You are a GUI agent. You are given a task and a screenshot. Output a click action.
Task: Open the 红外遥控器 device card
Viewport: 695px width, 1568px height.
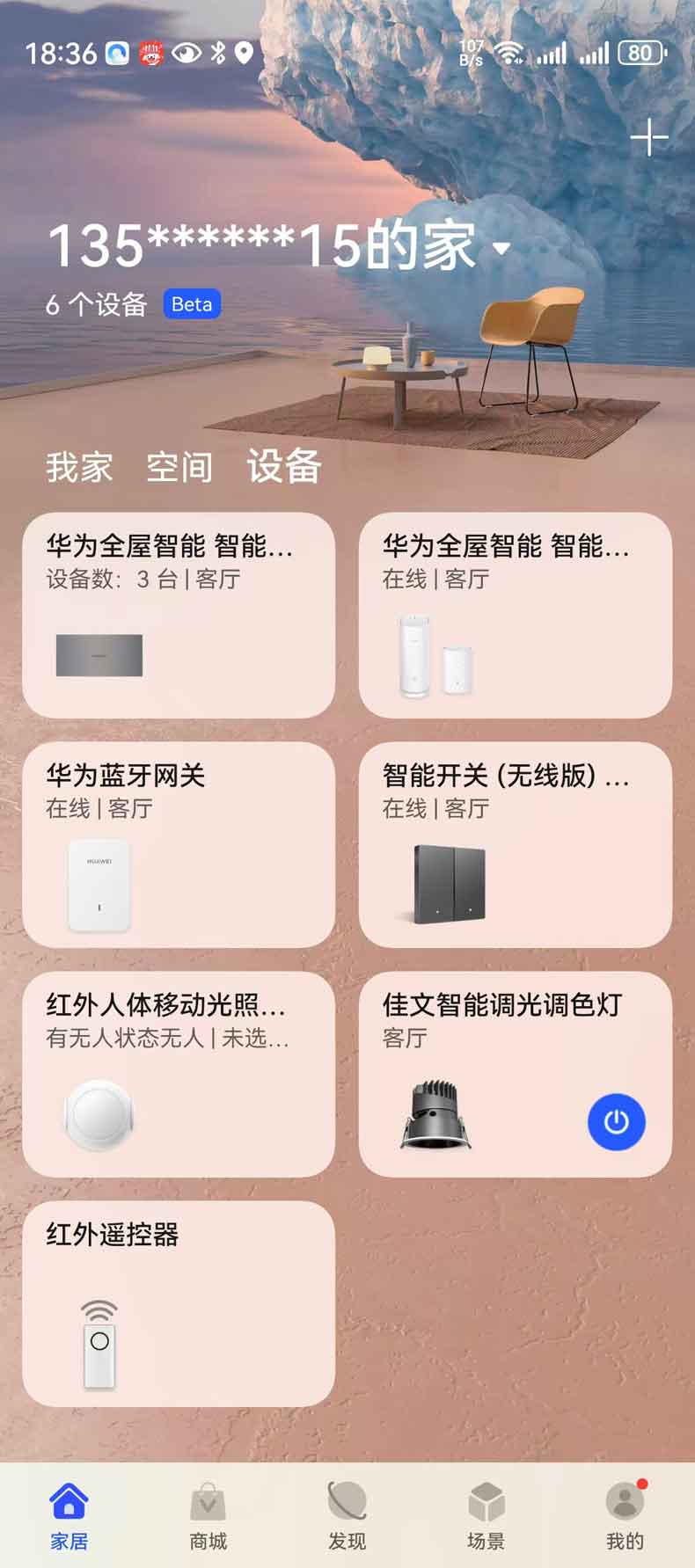pyautogui.click(x=179, y=1303)
